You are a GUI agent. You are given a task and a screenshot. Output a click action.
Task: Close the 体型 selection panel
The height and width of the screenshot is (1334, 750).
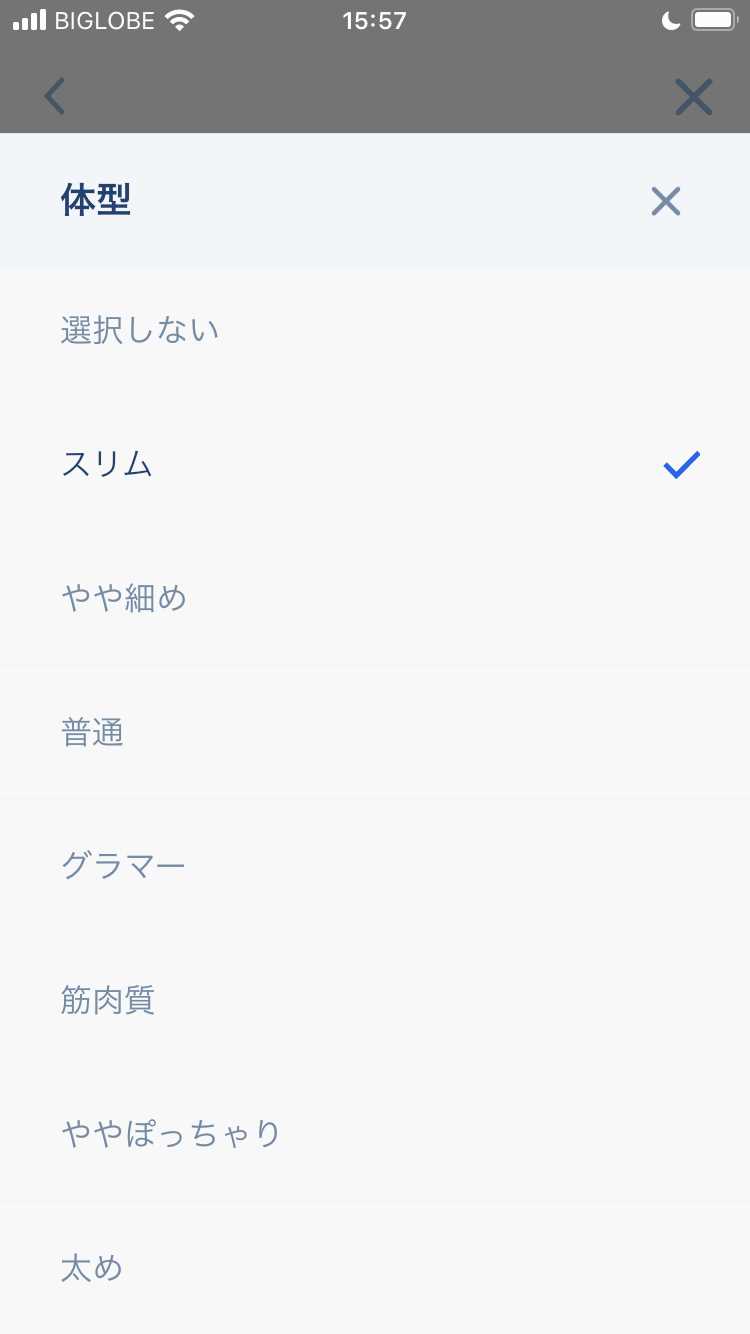click(x=665, y=200)
